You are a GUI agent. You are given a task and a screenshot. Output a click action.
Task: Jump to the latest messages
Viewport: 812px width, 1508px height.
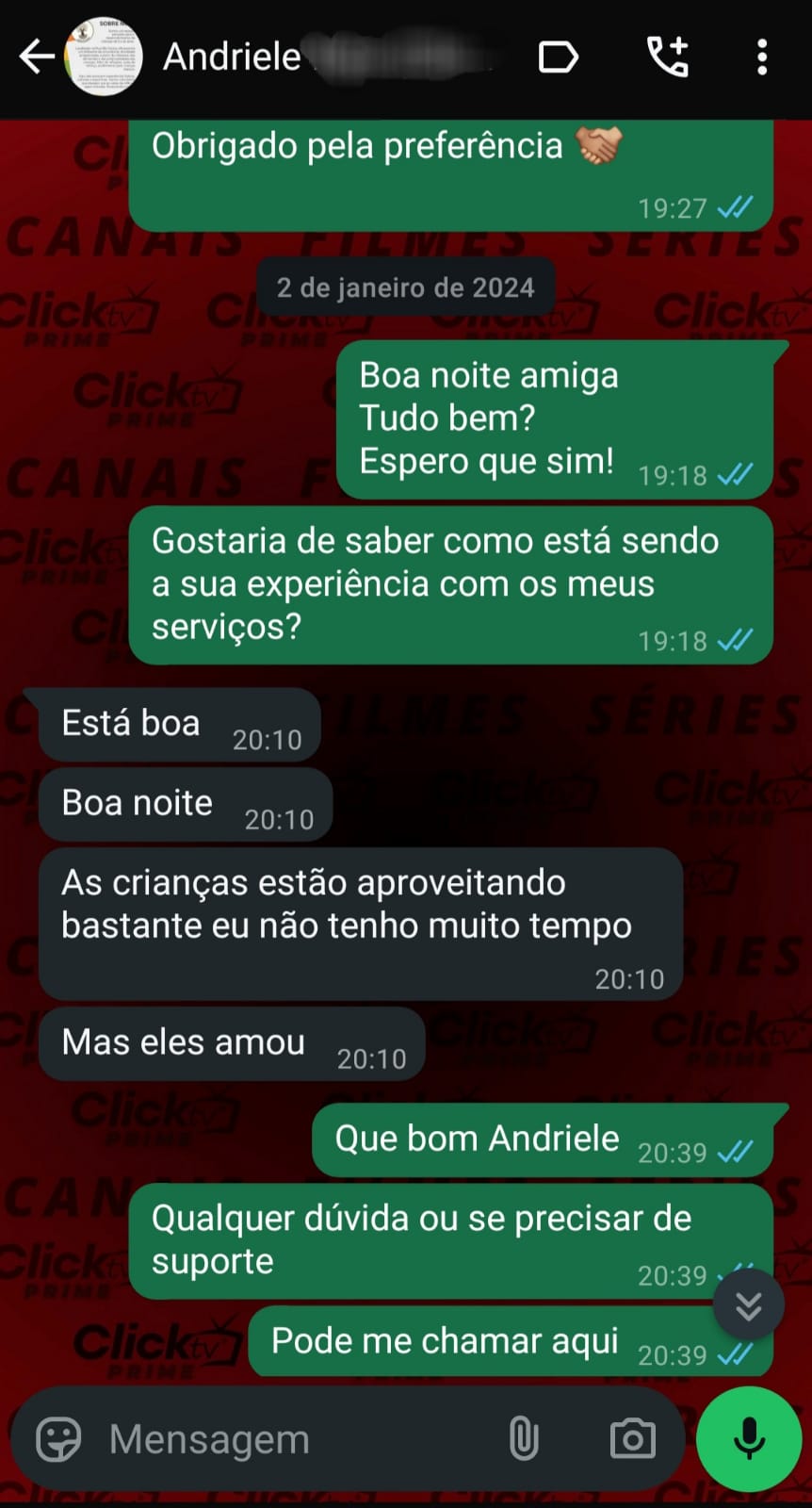pos(748,1306)
